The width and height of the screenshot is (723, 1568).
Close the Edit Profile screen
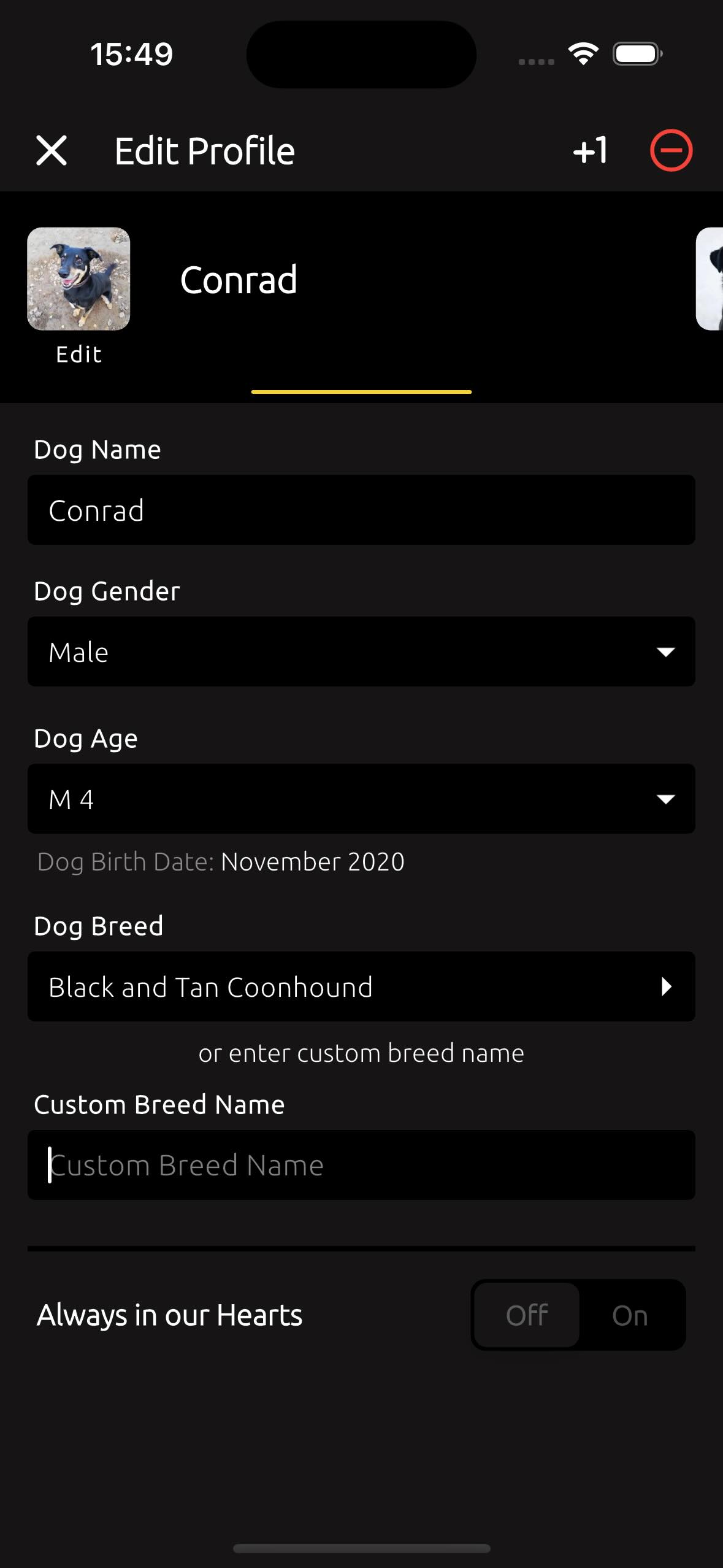pyautogui.click(x=52, y=151)
